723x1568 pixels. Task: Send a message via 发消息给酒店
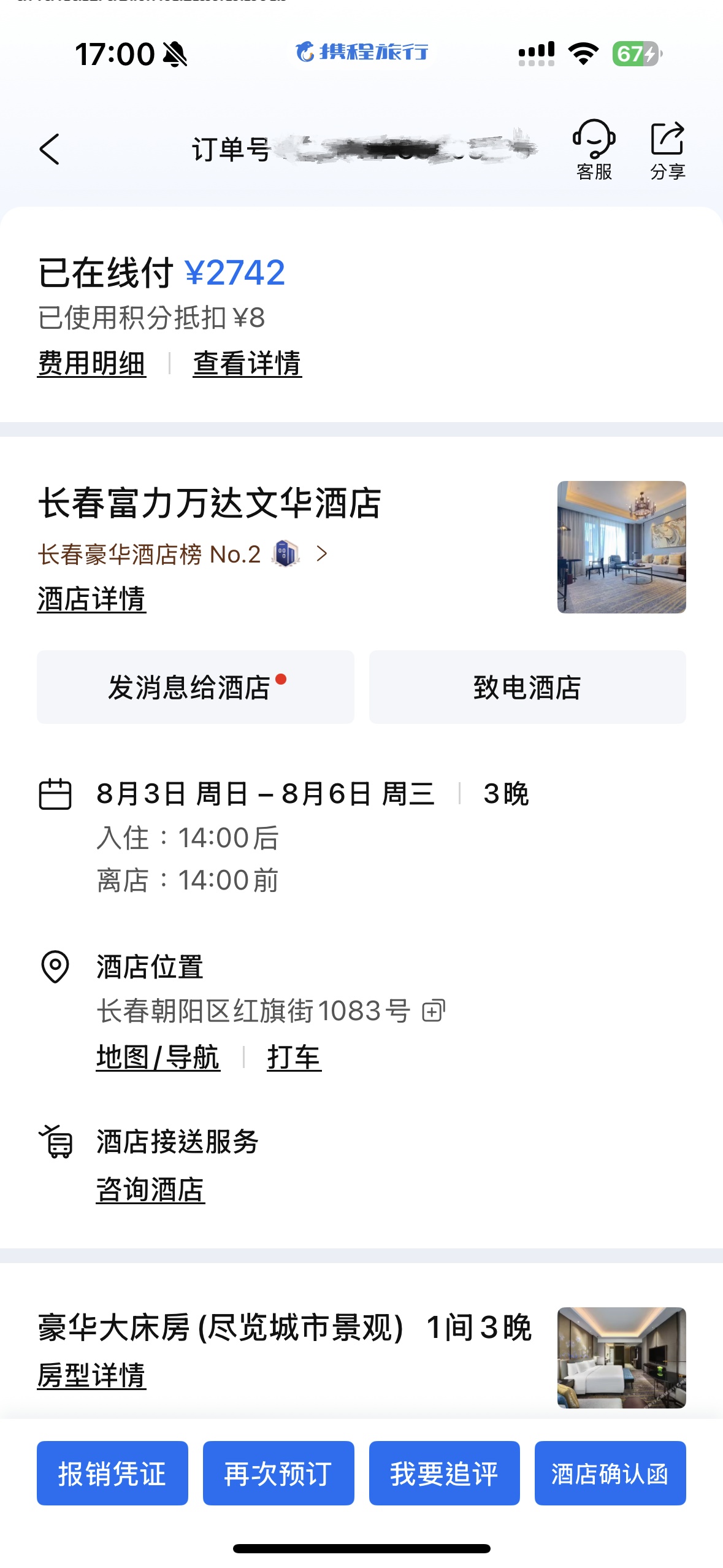pyautogui.click(x=196, y=687)
